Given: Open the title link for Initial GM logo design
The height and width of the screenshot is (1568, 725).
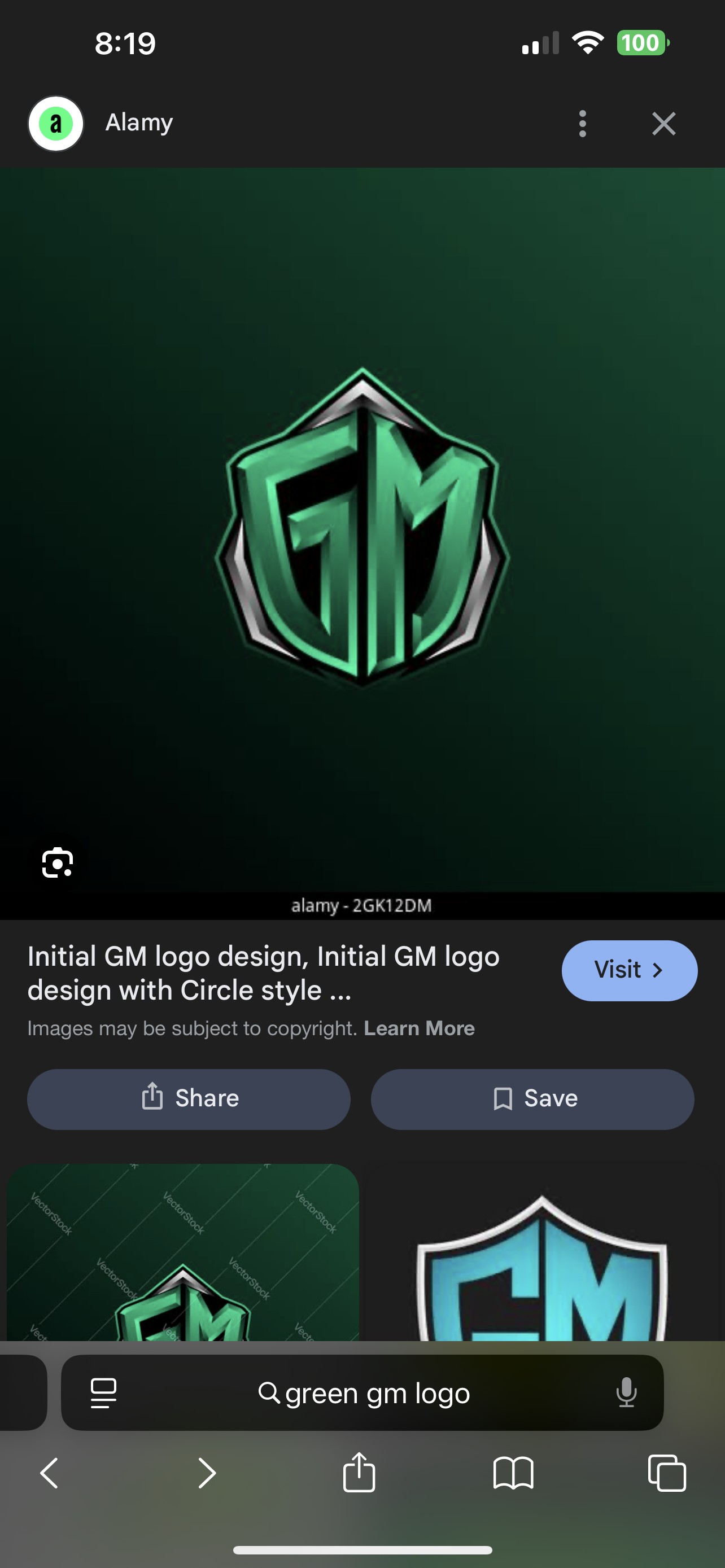Looking at the screenshot, I should pos(264,973).
